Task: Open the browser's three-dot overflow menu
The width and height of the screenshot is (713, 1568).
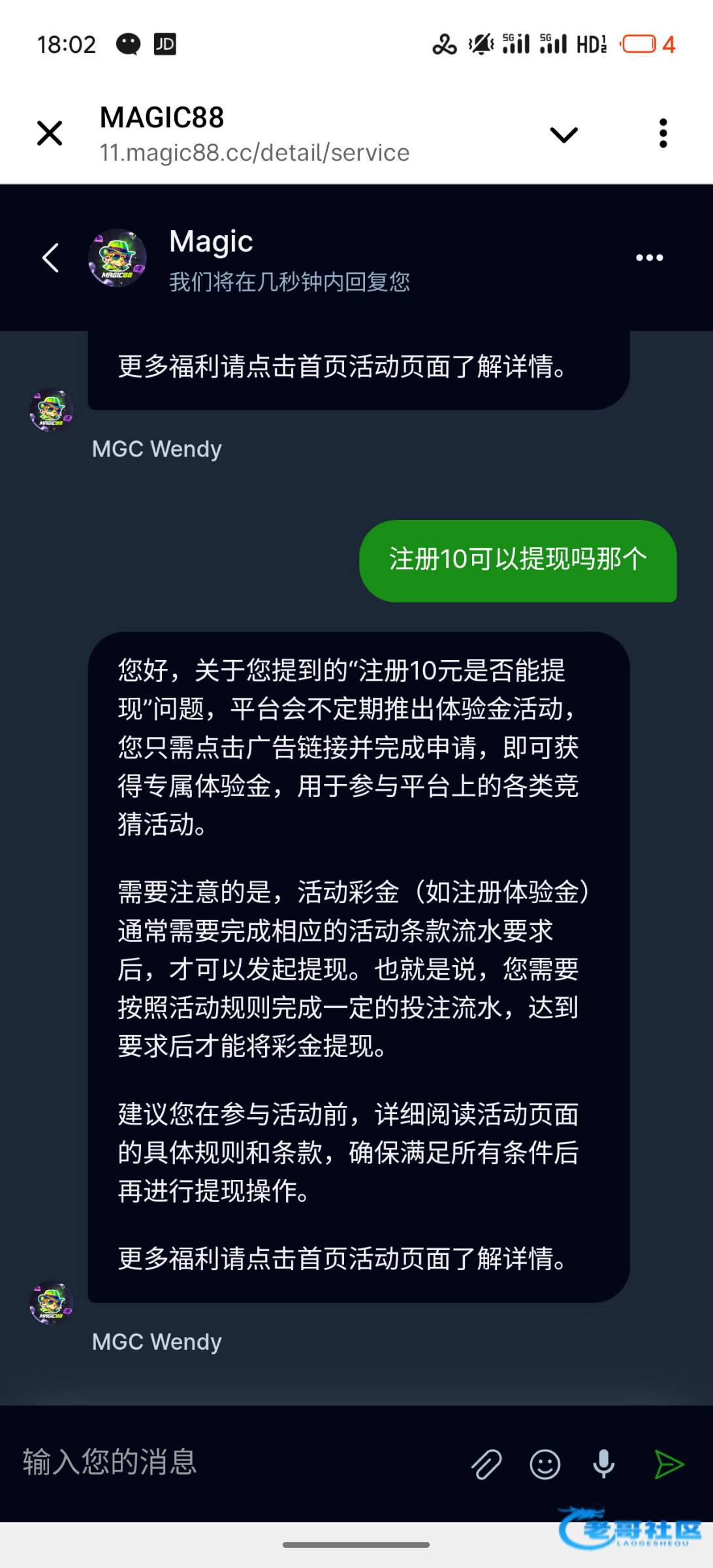Action: [663, 133]
